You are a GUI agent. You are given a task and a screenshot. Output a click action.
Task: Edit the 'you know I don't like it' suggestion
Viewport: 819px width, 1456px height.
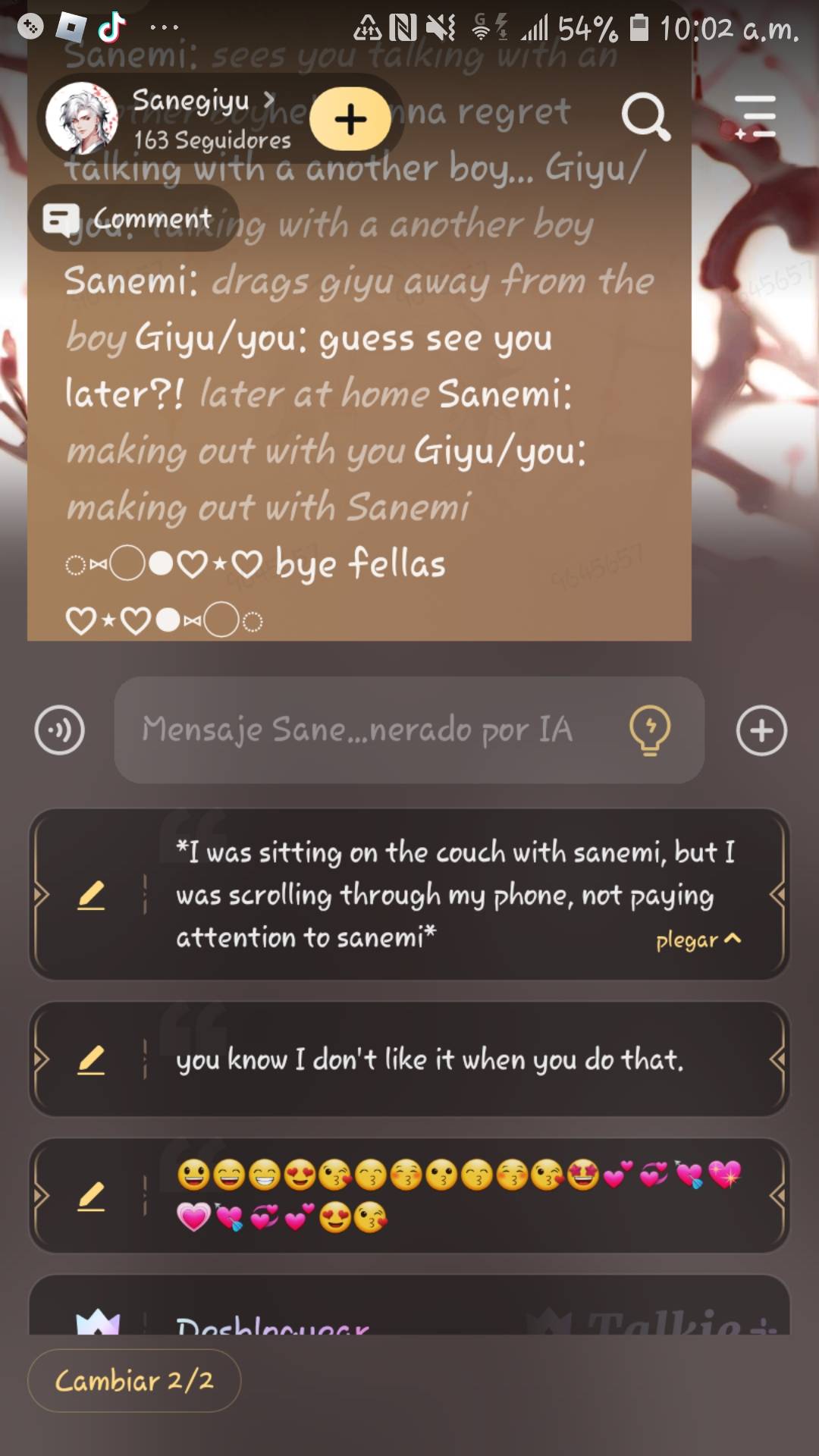click(91, 1059)
